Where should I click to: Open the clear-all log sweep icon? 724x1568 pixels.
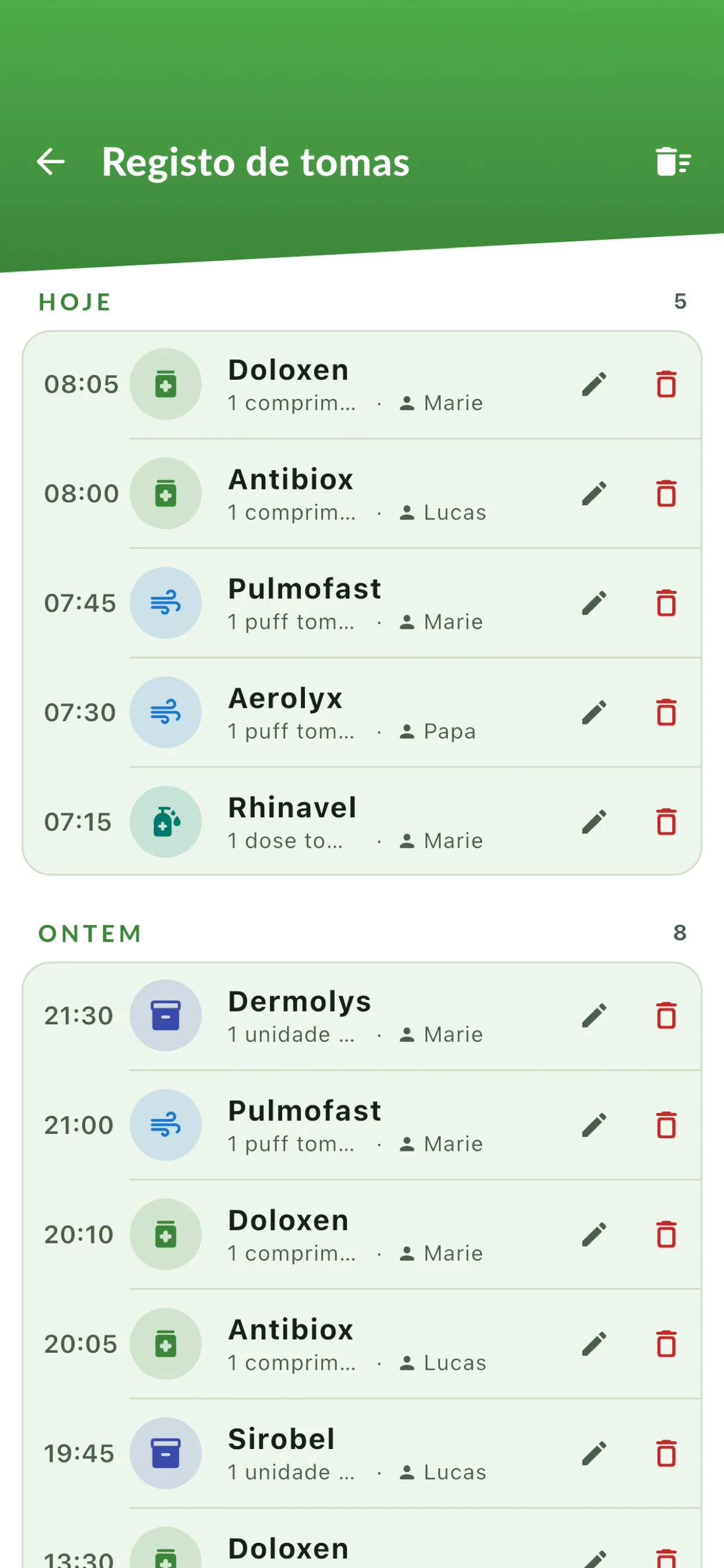[x=673, y=162]
